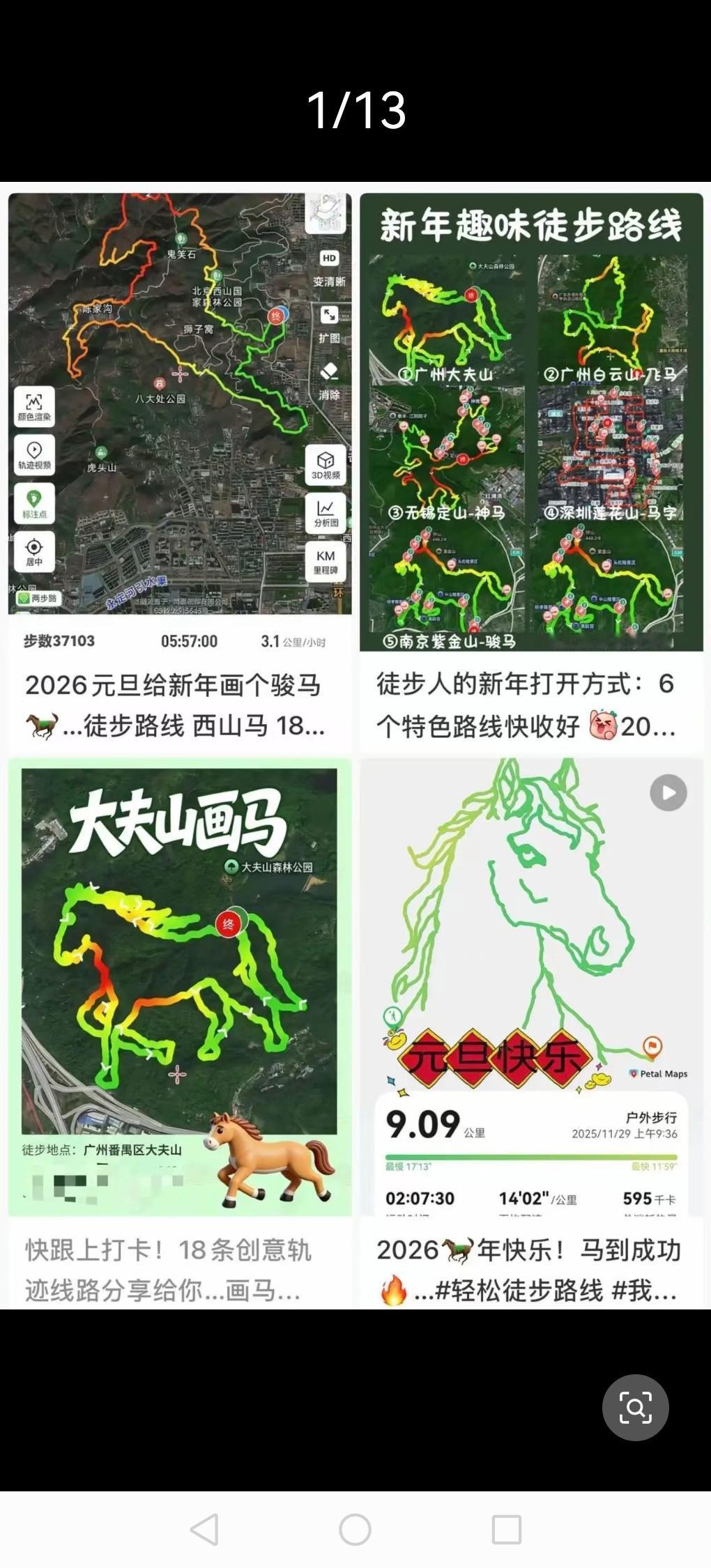The height and width of the screenshot is (1568, 711).
Task: Play the green horse drawing video
Action: pos(667,791)
